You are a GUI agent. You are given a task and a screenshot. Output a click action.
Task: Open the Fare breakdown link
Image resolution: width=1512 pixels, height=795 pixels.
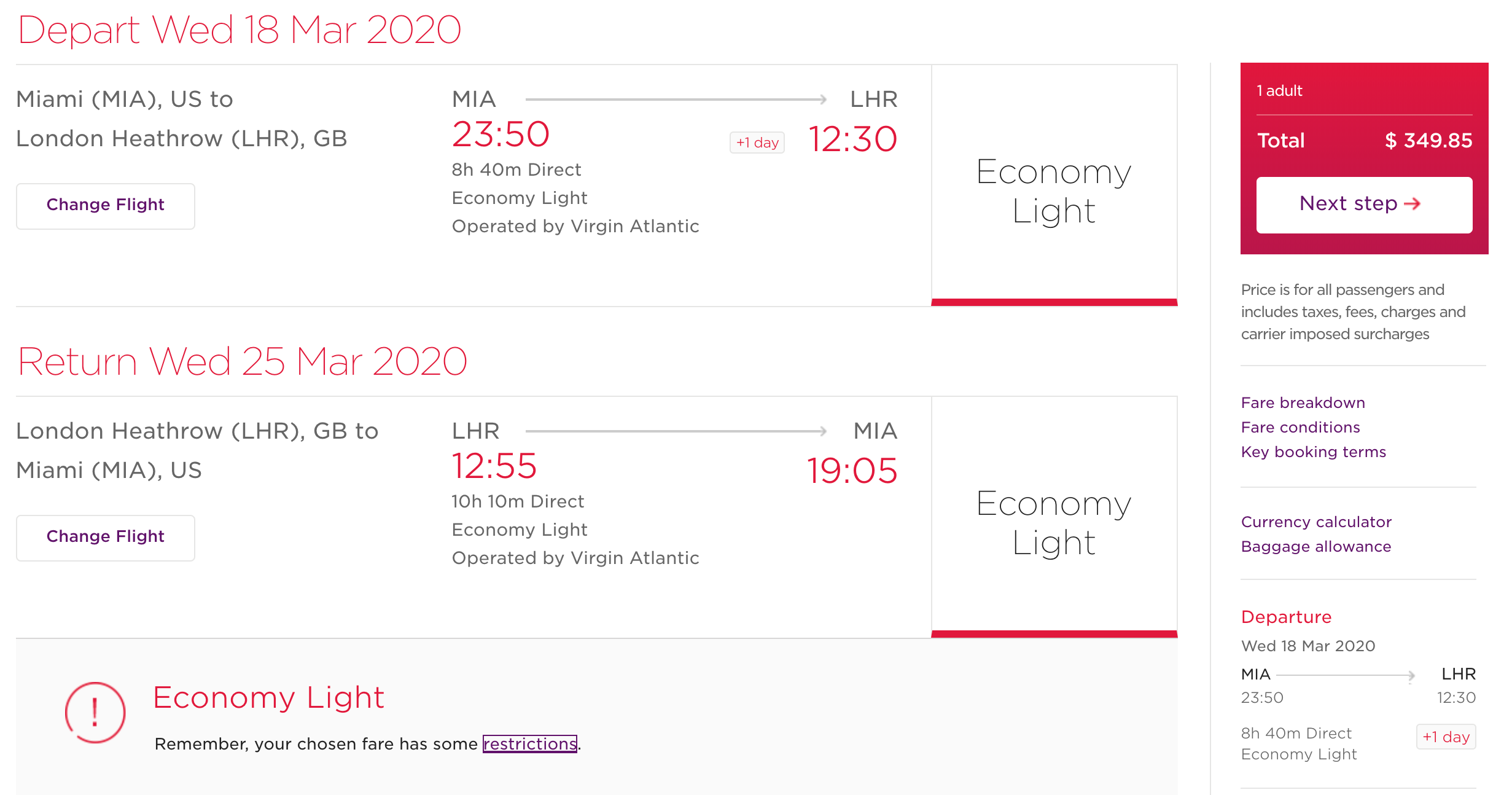pos(1303,402)
